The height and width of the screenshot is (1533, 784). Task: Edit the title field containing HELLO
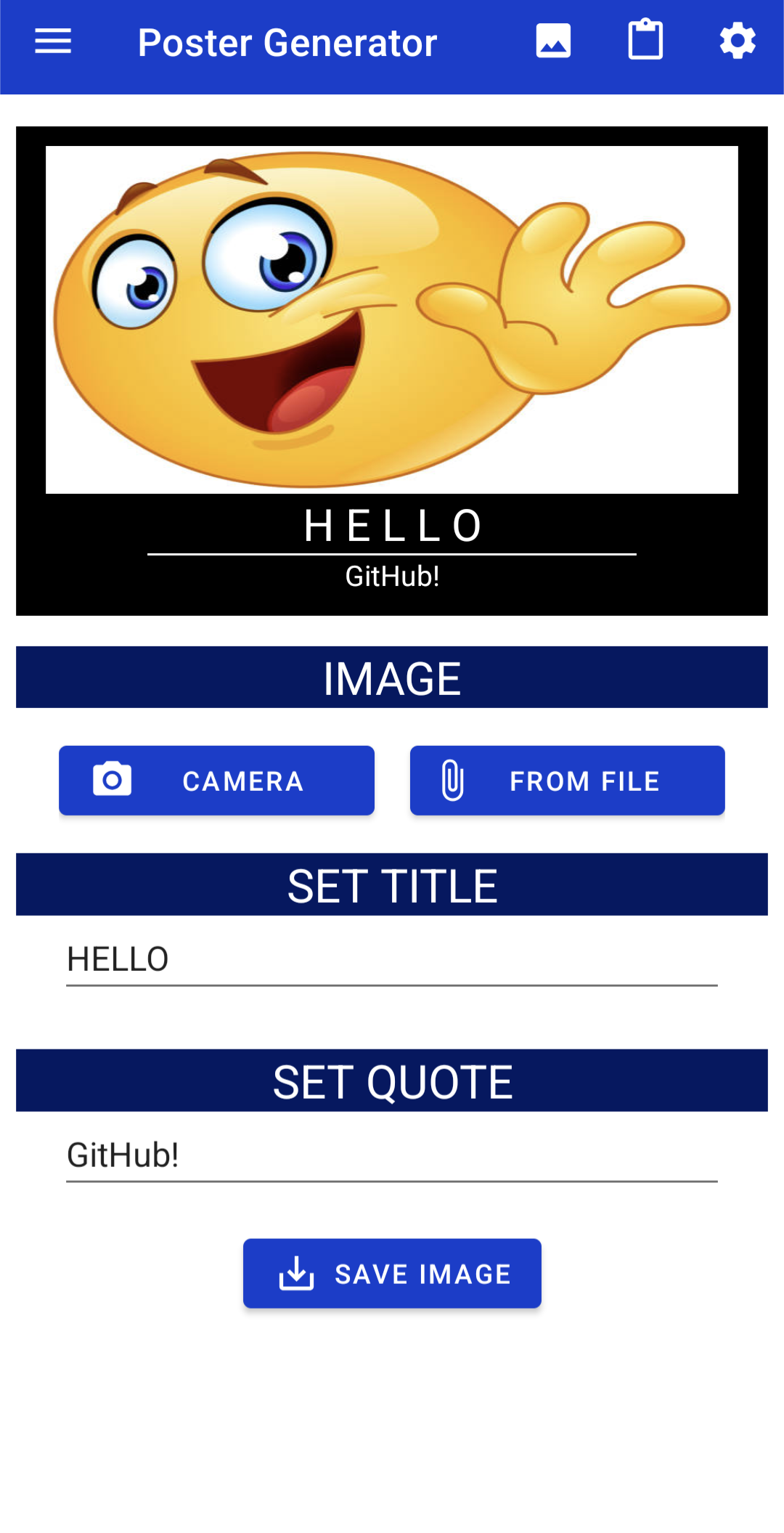391,959
